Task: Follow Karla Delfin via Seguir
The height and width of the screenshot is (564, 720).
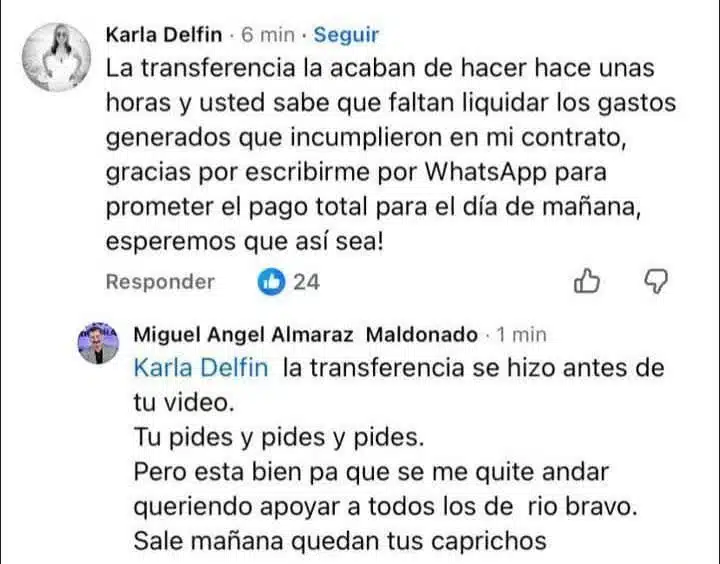Action: pos(346,35)
